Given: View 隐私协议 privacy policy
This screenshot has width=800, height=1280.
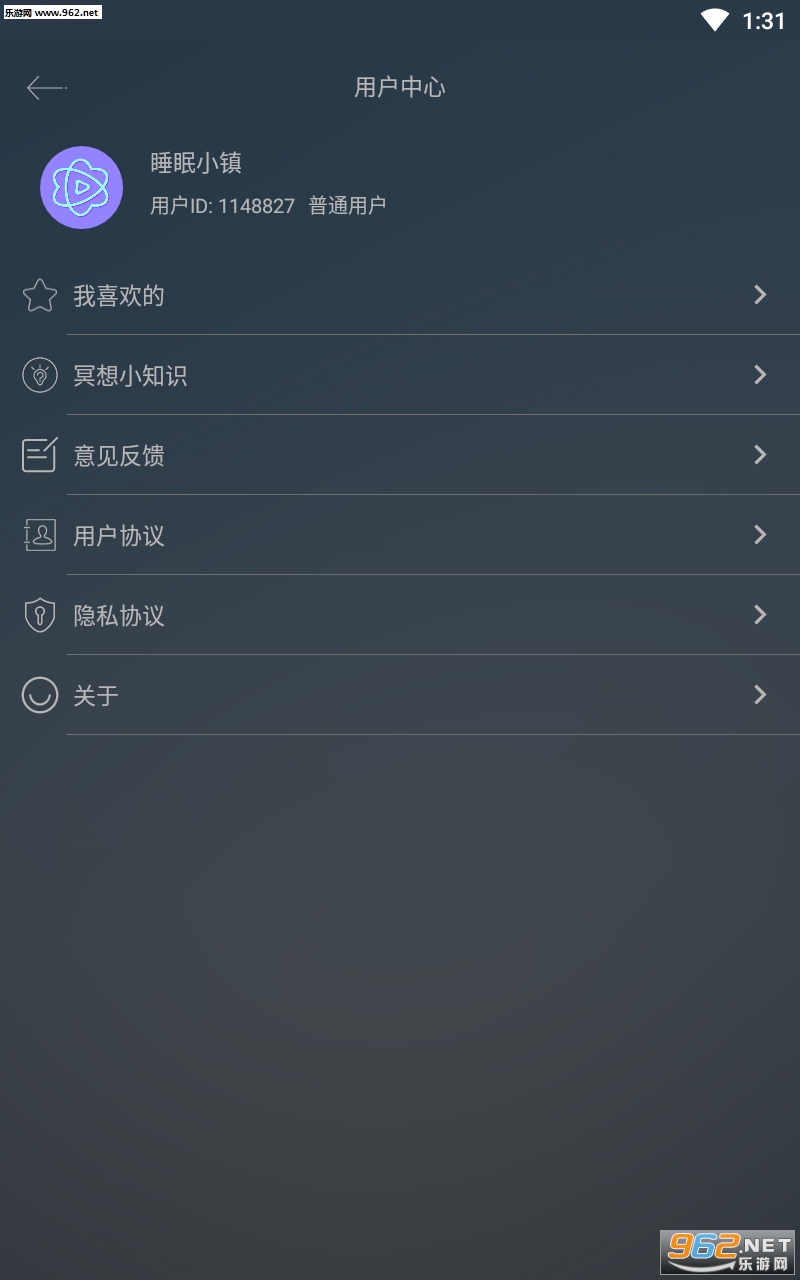Looking at the screenshot, I should pyautogui.click(x=118, y=616).
